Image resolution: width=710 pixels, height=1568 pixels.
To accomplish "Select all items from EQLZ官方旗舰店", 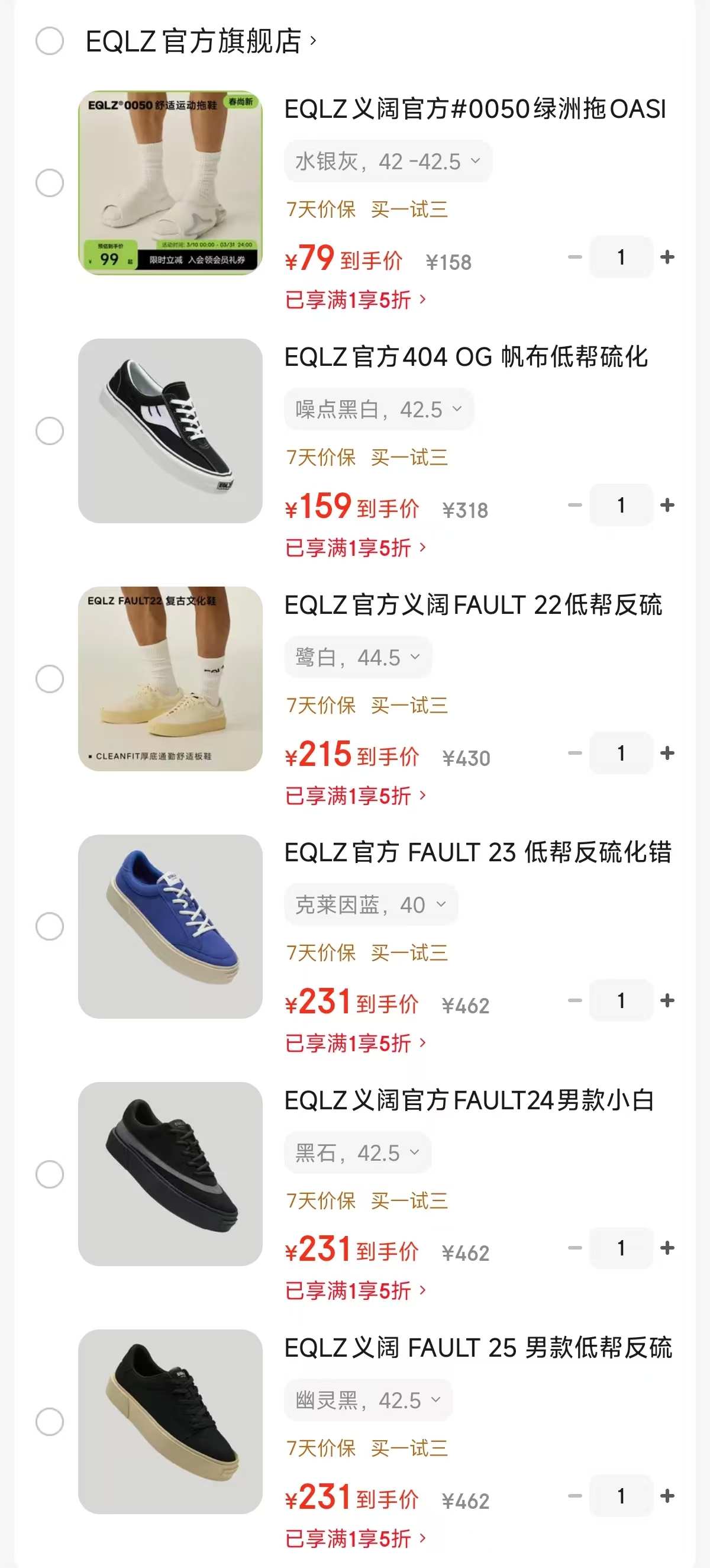I will click(x=49, y=41).
